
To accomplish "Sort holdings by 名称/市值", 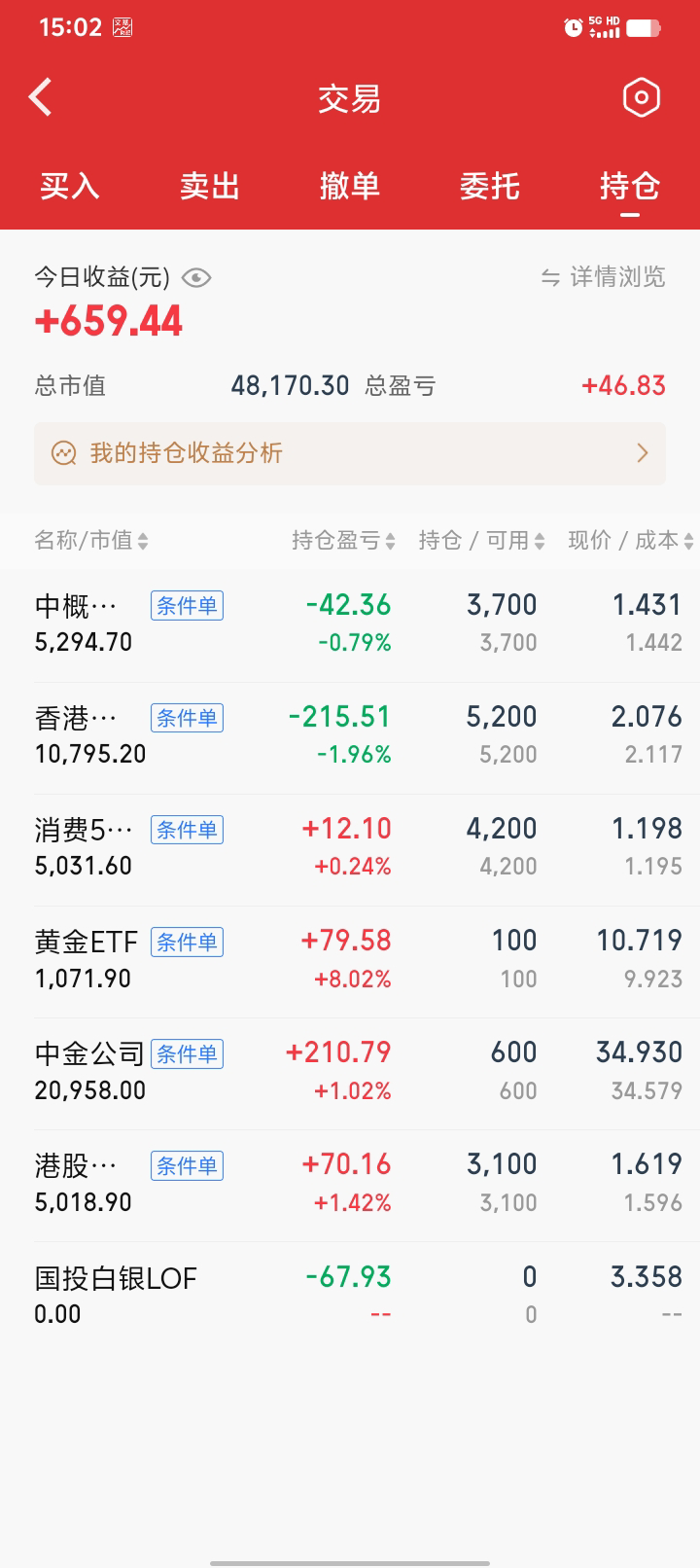I will [x=91, y=541].
